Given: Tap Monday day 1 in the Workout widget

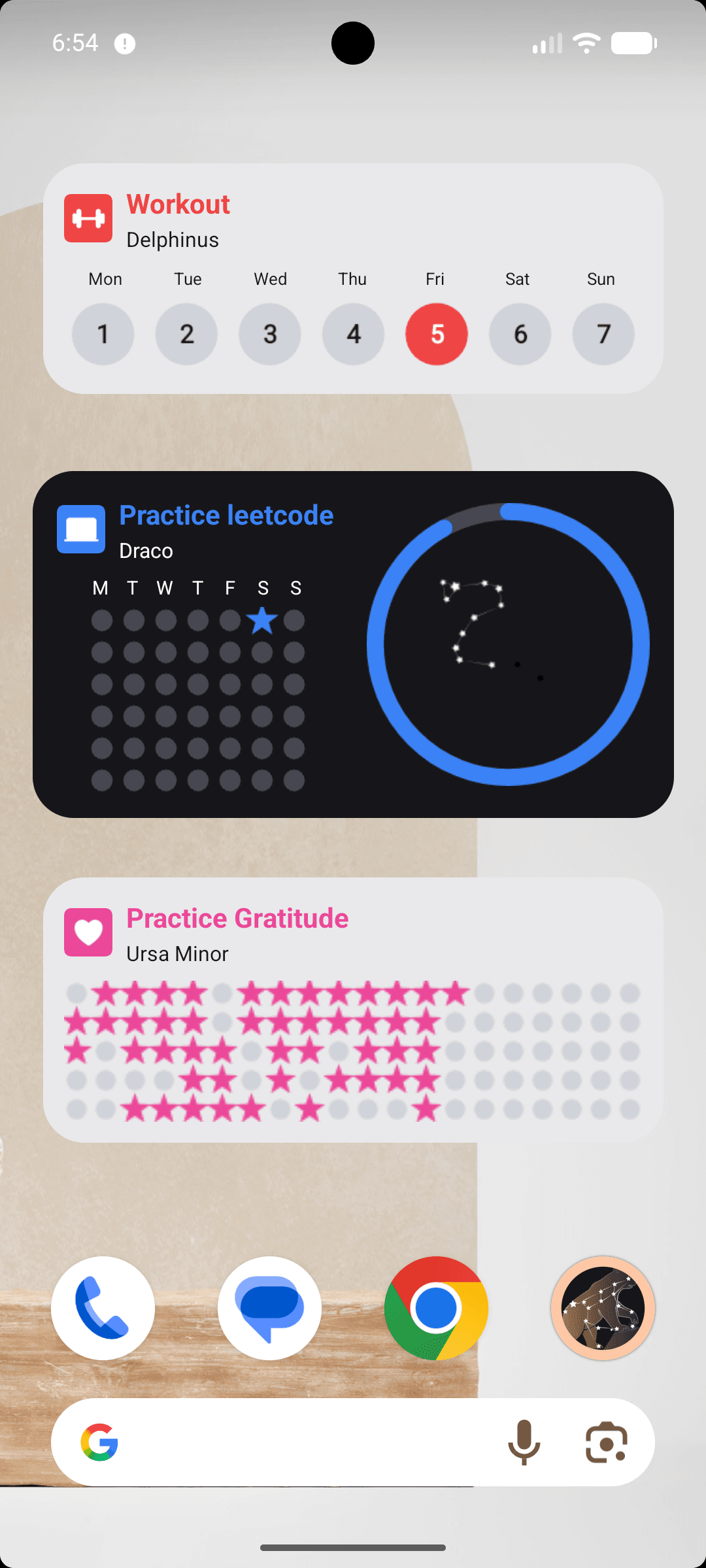Looking at the screenshot, I should pos(103,334).
